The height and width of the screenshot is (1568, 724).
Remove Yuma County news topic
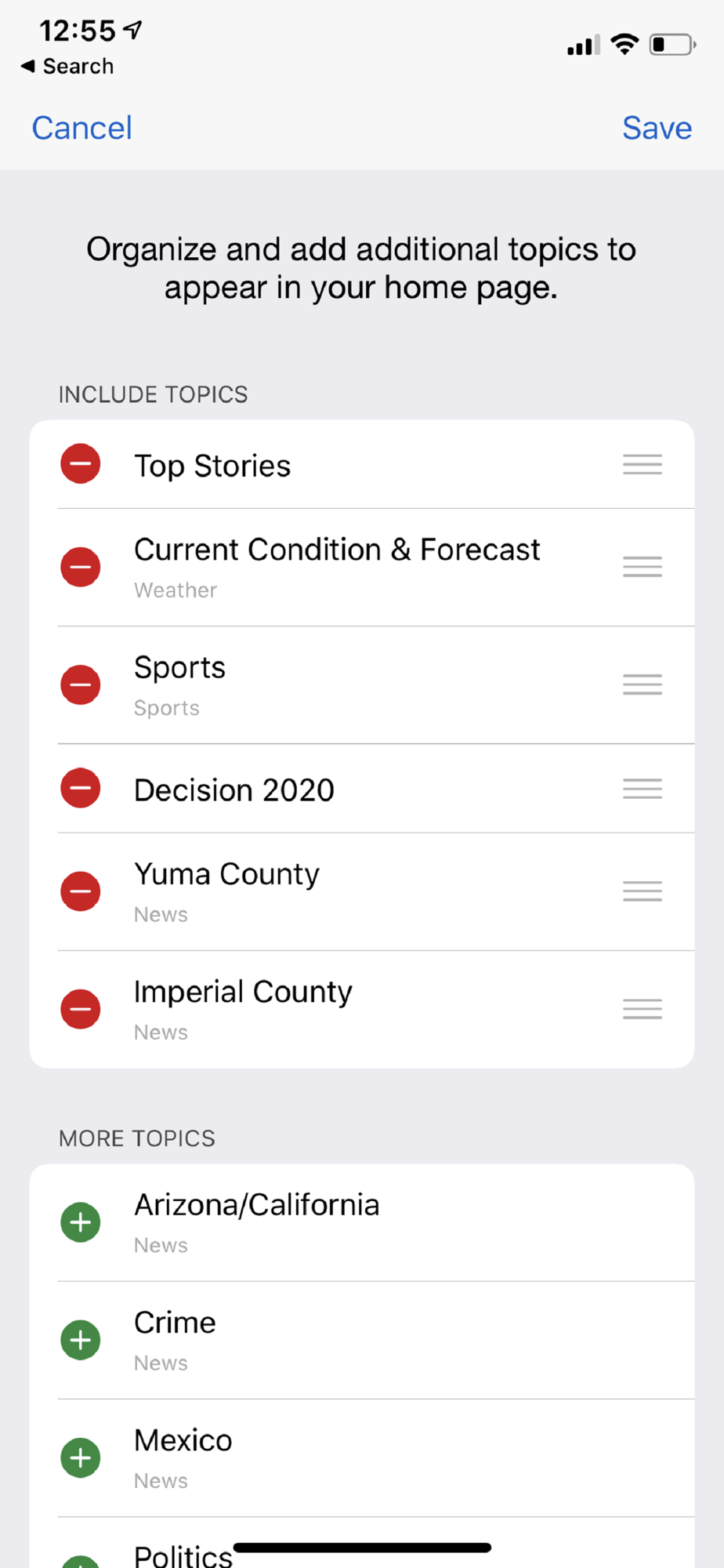tap(81, 891)
